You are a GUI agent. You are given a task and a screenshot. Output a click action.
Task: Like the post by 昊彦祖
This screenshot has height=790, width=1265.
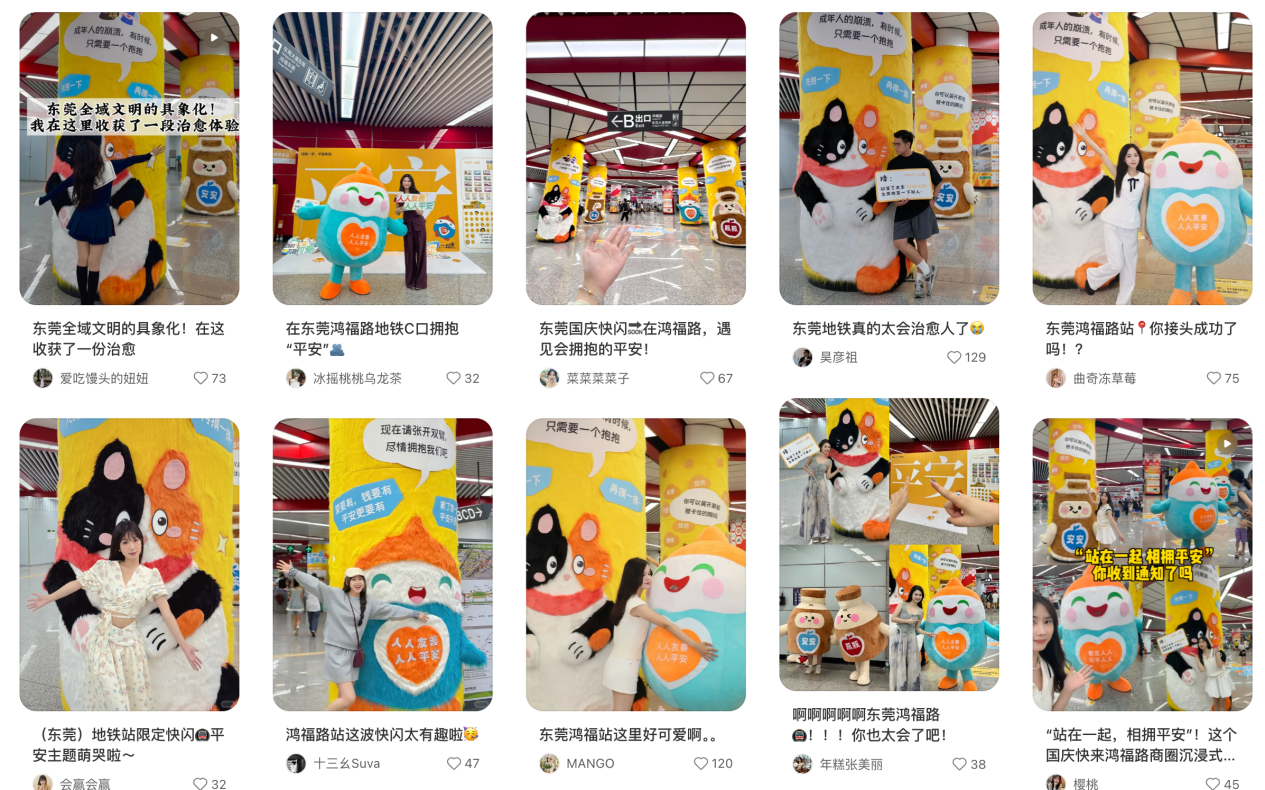tap(955, 357)
